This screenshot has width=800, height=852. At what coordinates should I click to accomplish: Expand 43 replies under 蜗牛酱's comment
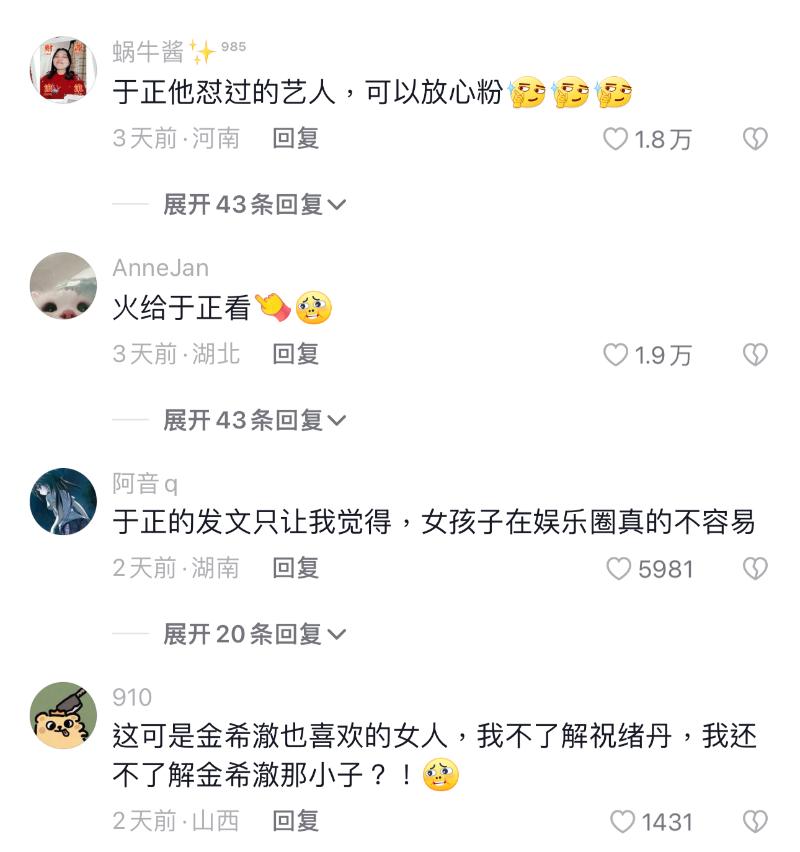coord(254,205)
